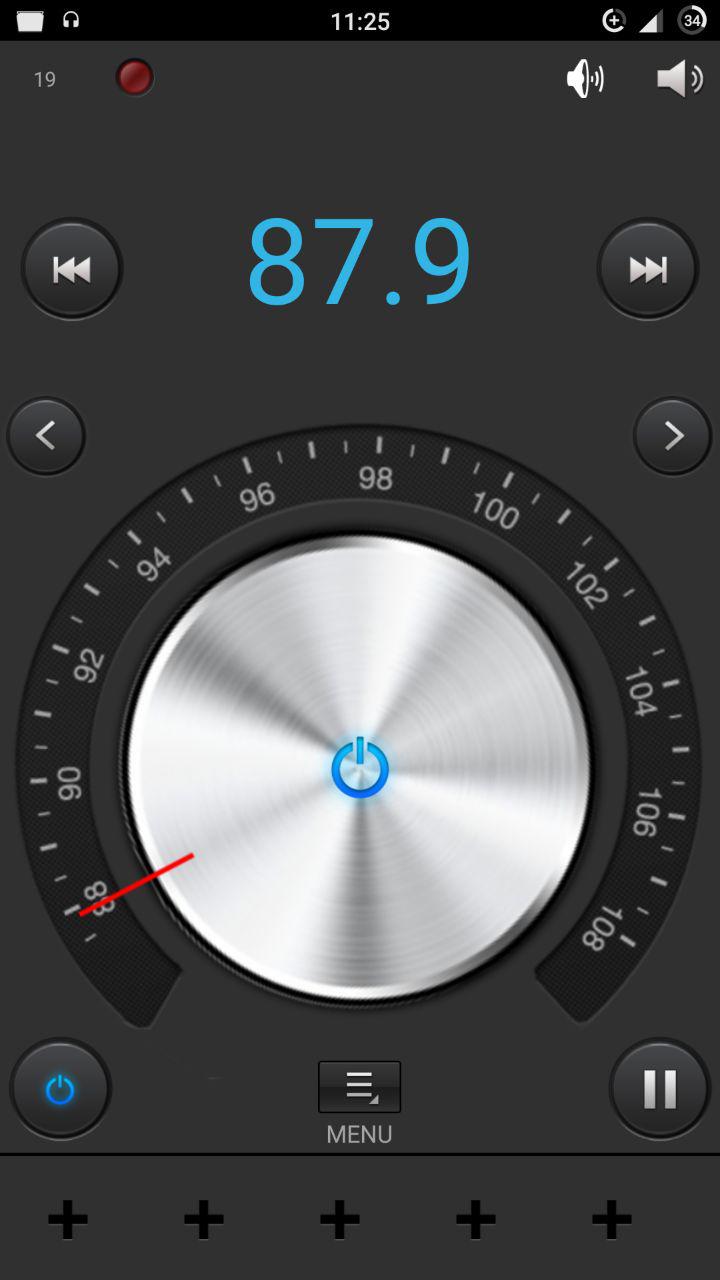Add a preset in the last plus slot
Screen dimensions: 720x1280
tap(611, 1220)
